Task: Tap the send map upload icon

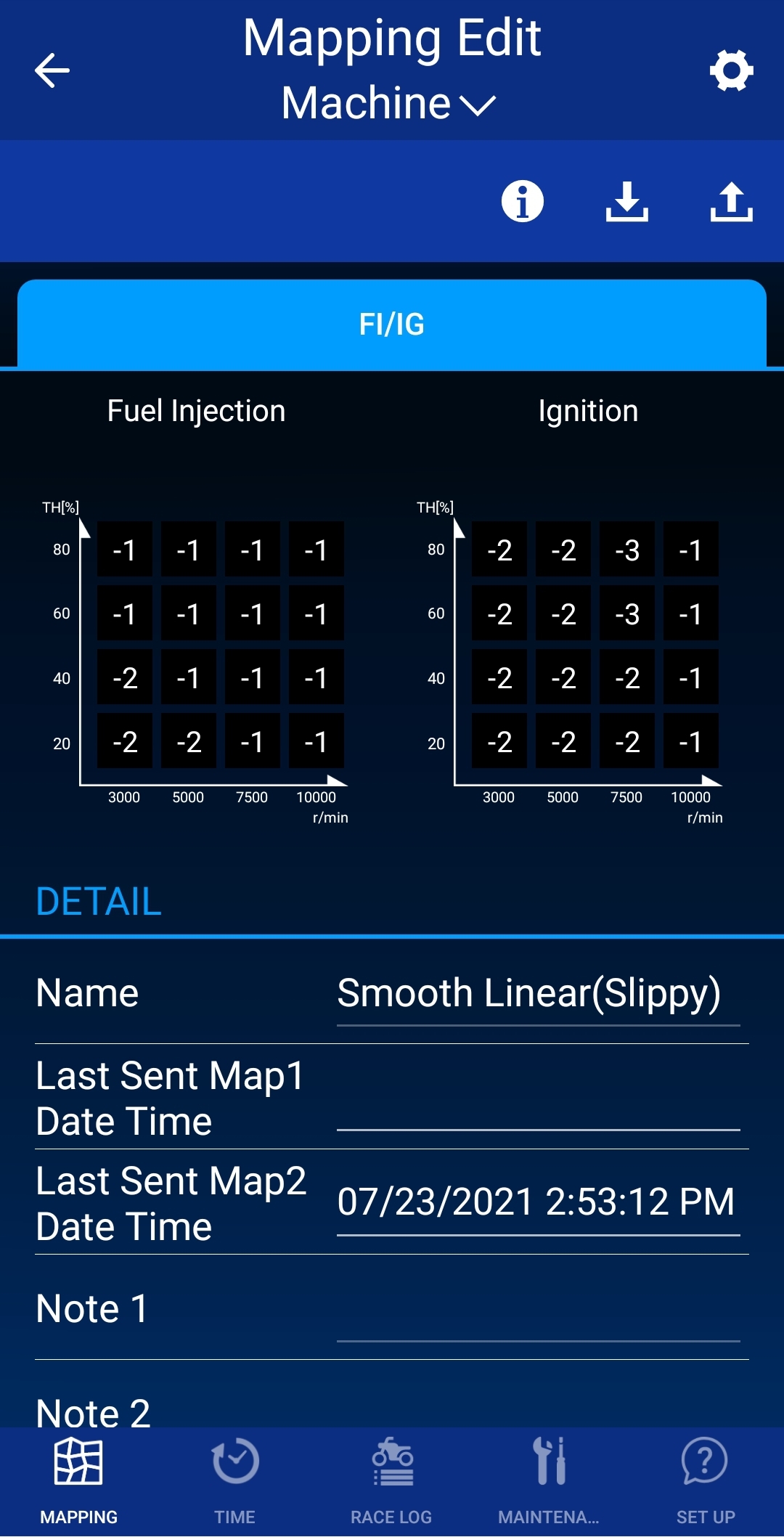Action: tap(731, 201)
